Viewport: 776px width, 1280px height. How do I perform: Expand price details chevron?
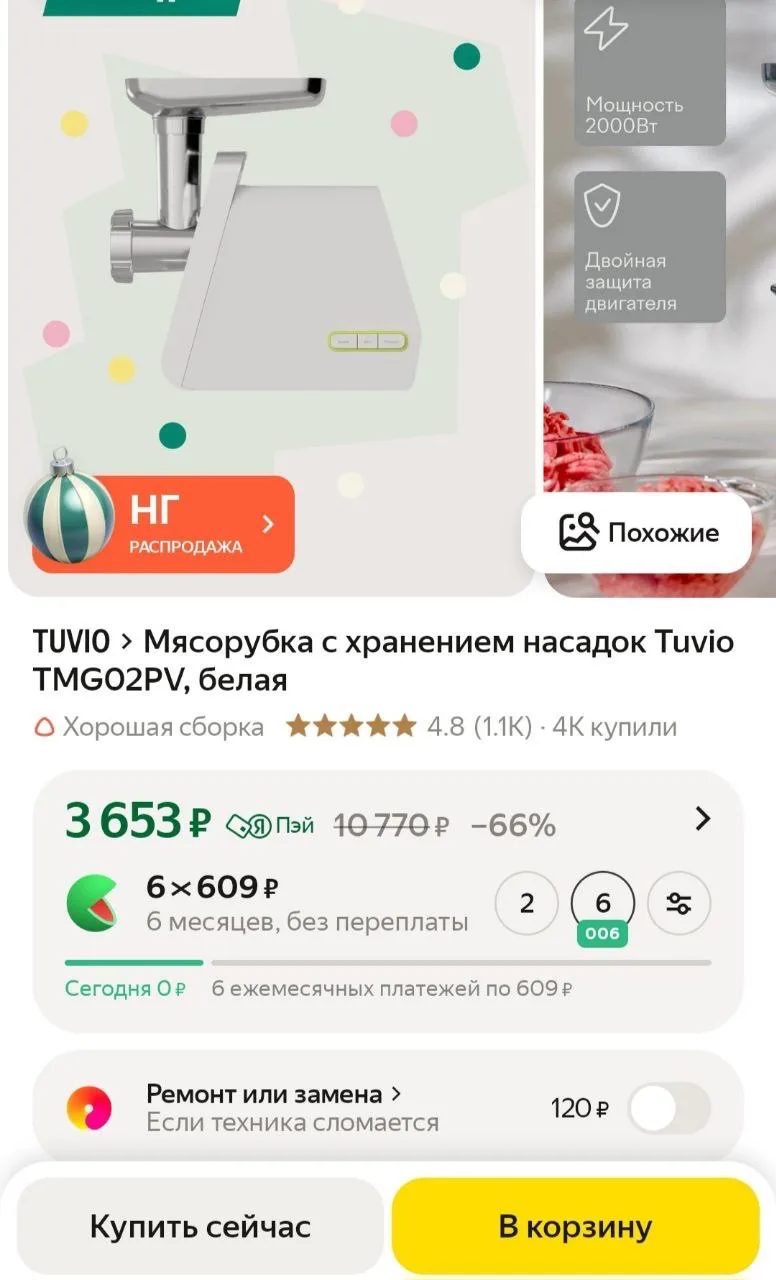pyautogui.click(x=703, y=820)
